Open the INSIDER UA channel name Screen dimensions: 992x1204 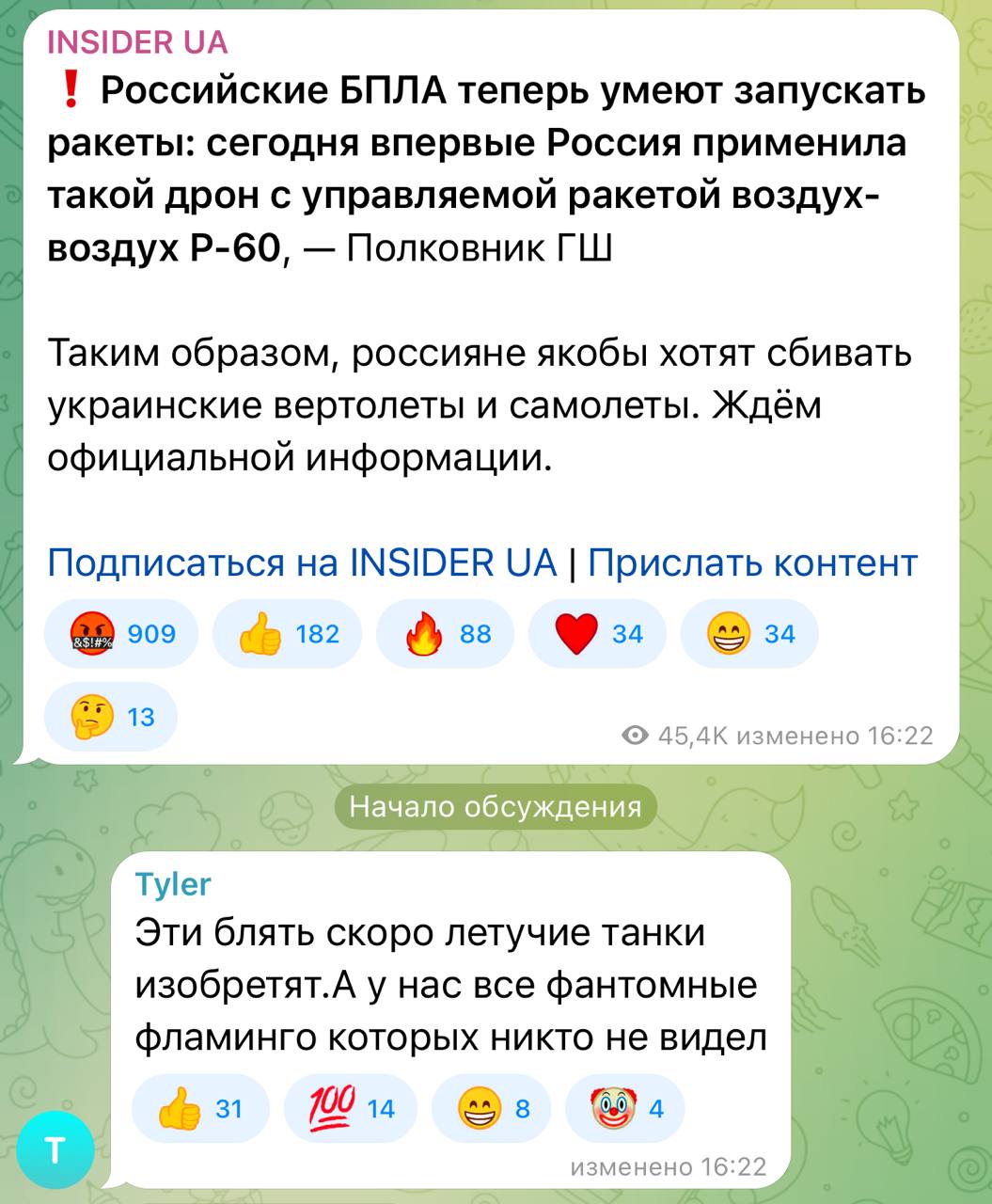137,42
